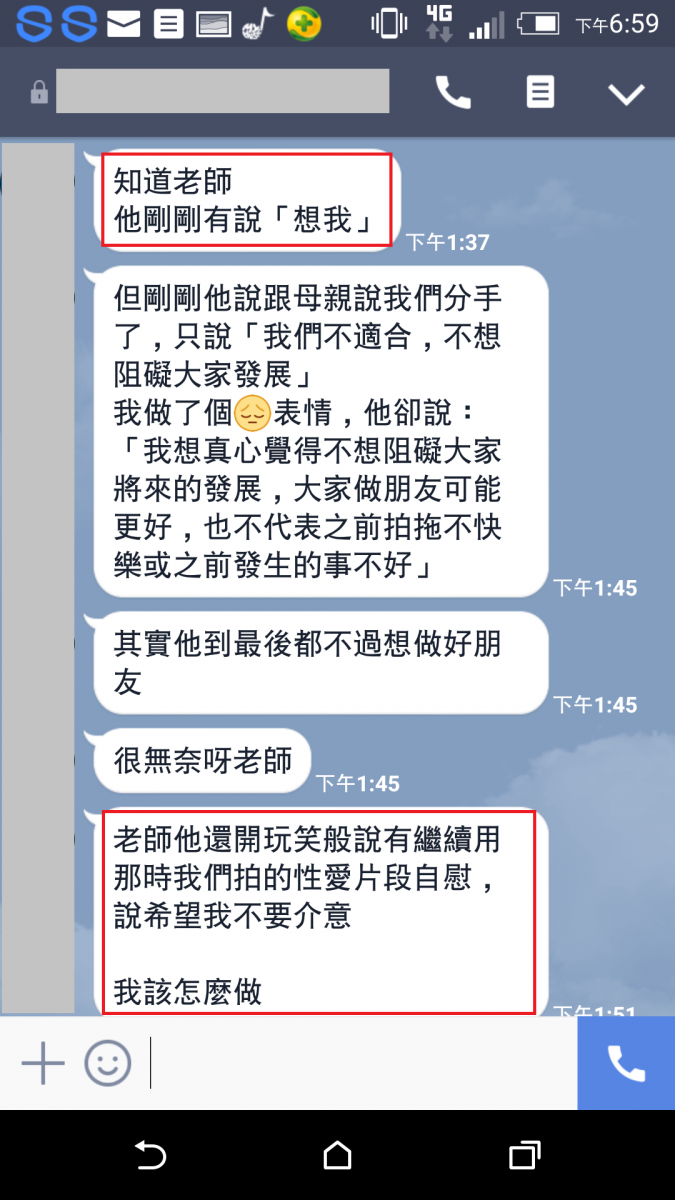The image size is (675, 1200).
Task: Open the chat notes icon
Action: tap(540, 93)
